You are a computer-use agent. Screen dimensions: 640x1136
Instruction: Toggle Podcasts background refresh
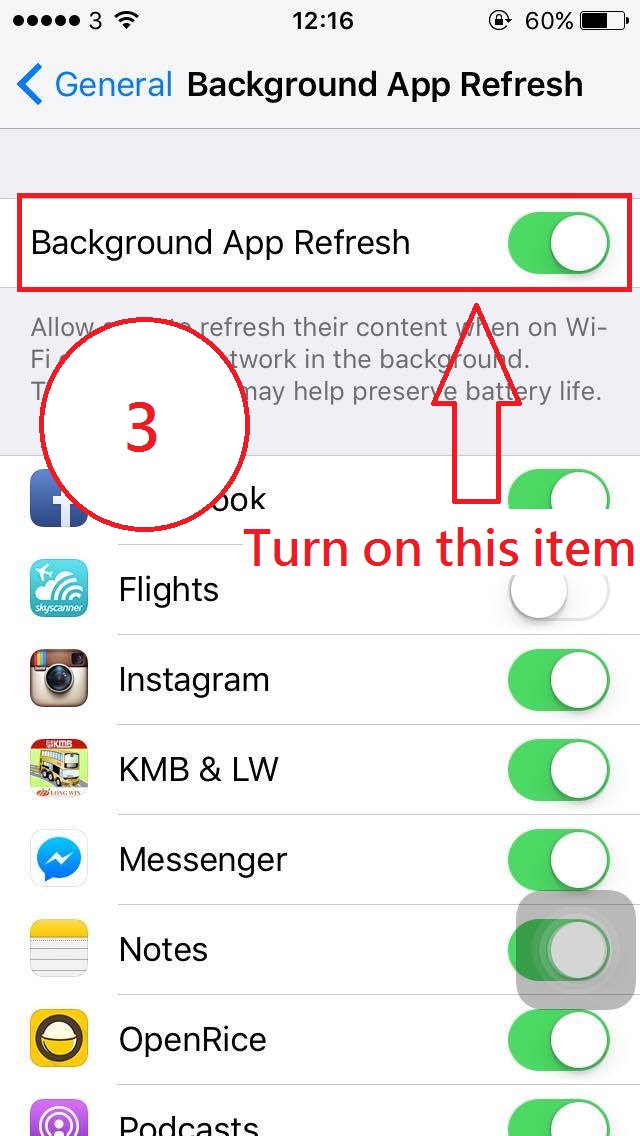(558, 1120)
